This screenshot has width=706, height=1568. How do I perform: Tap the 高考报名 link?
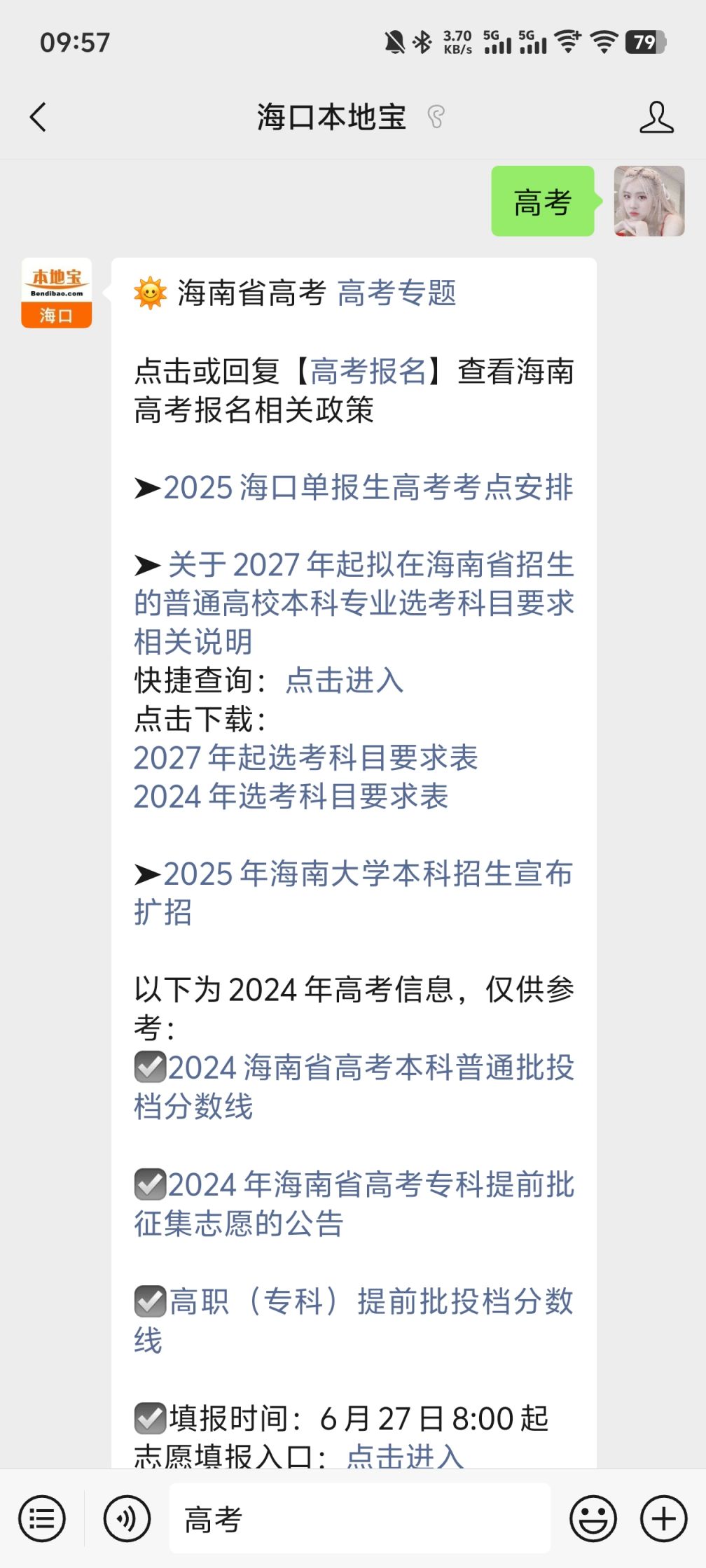pos(368,371)
